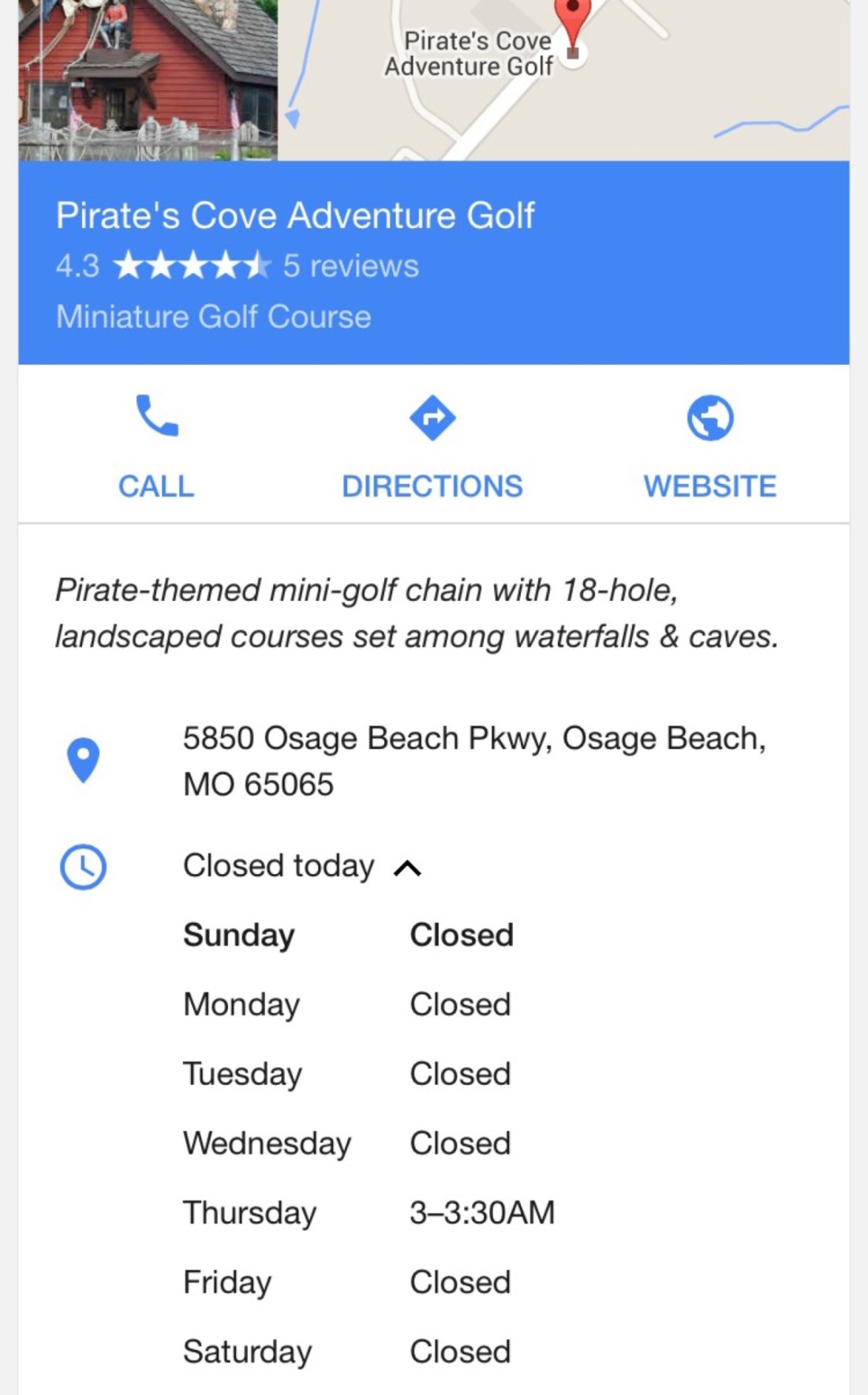Viewport: 868px width, 1395px height.
Task: Open the business website
Action: pos(709,446)
